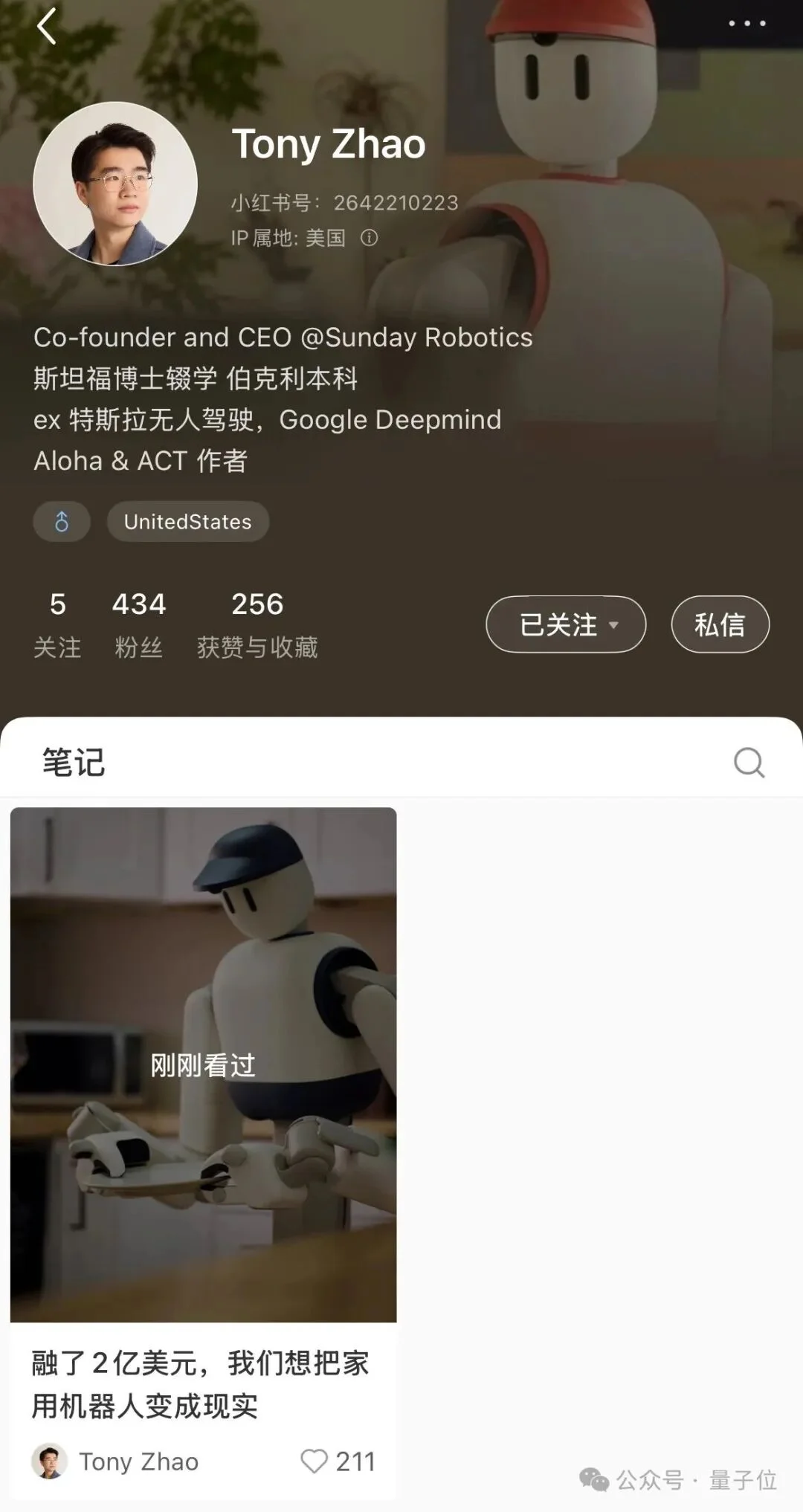Open the 私信 private message button
The width and height of the screenshot is (803, 1512).
click(719, 624)
